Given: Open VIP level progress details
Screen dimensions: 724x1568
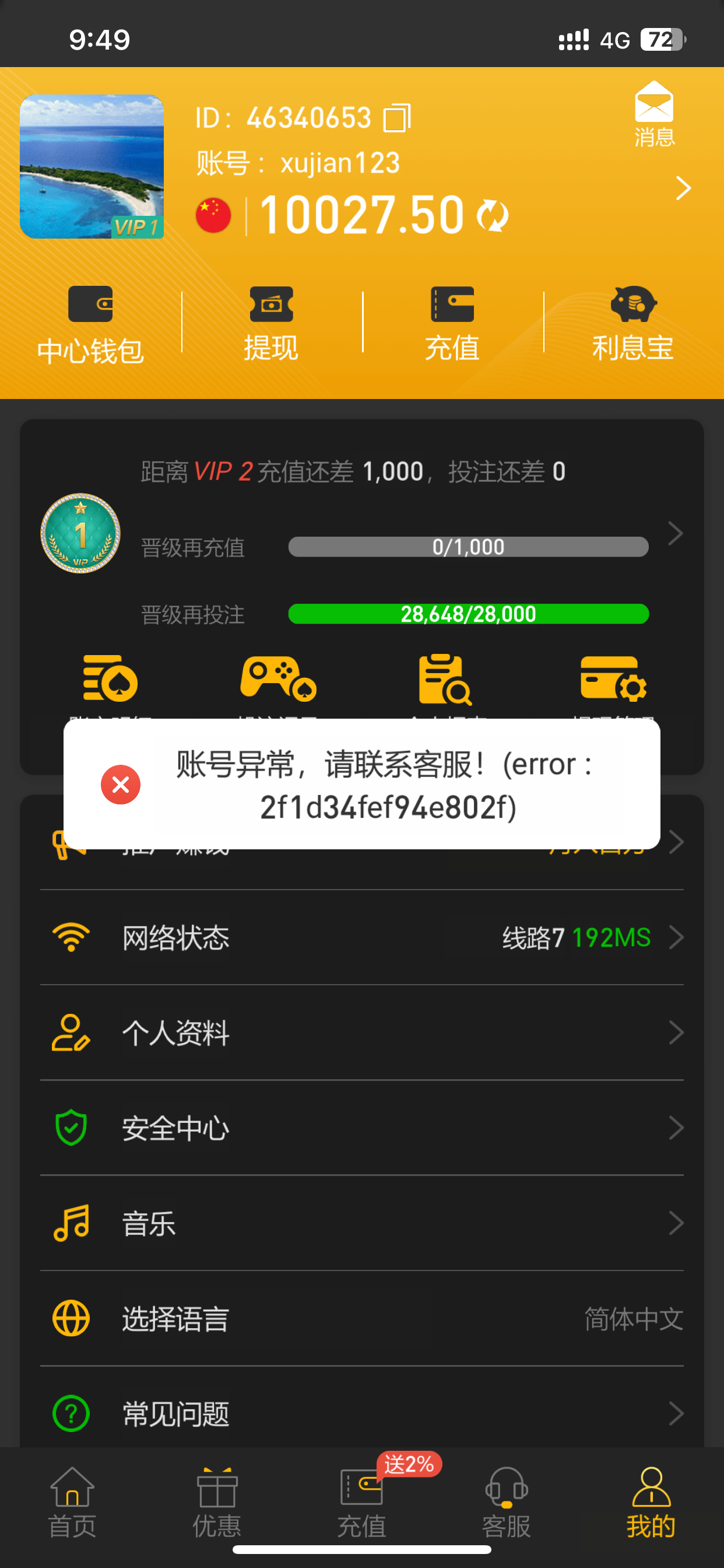Looking at the screenshot, I should pyautogui.click(x=674, y=534).
